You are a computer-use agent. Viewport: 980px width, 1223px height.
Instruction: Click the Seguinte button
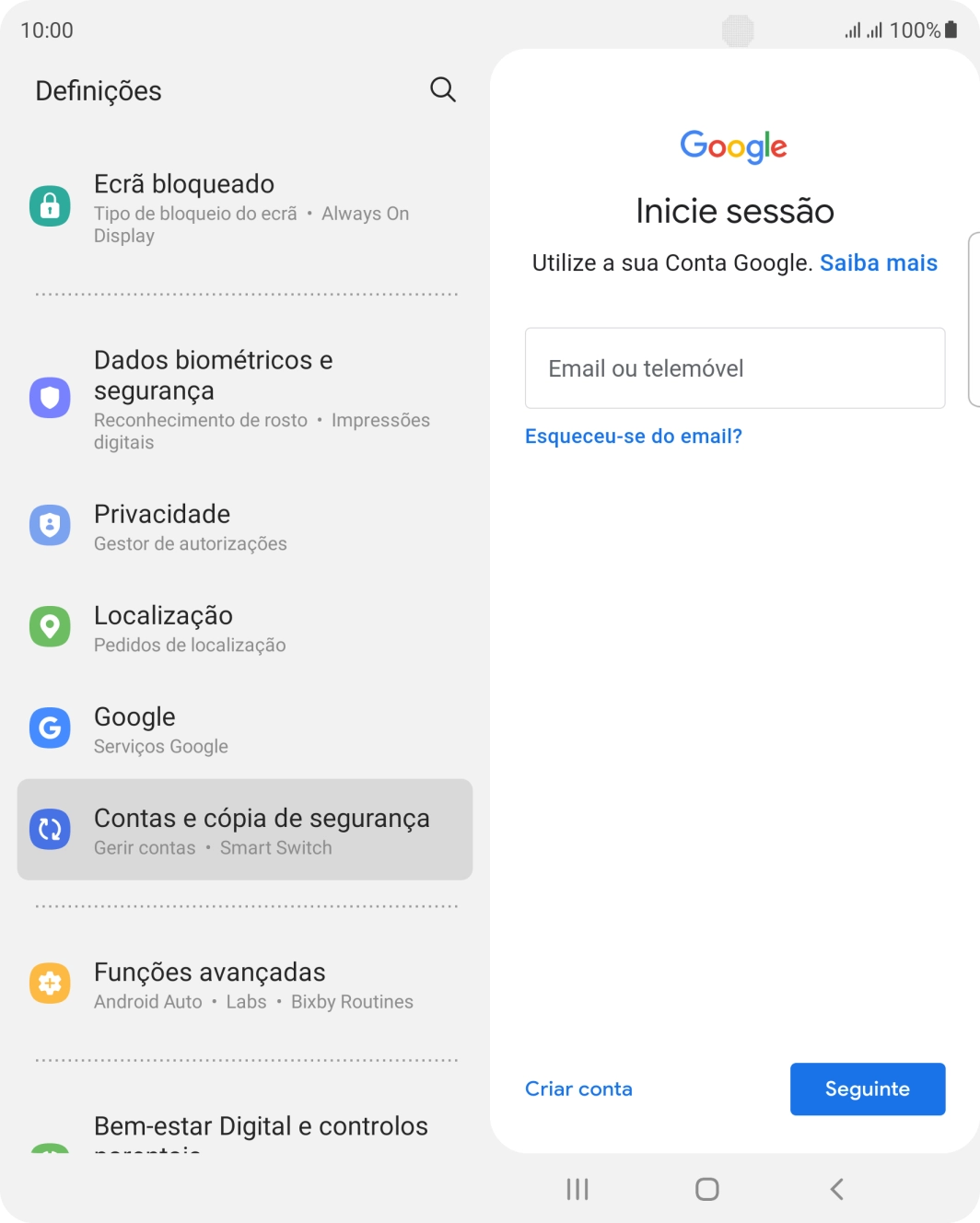pos(867,1089)
